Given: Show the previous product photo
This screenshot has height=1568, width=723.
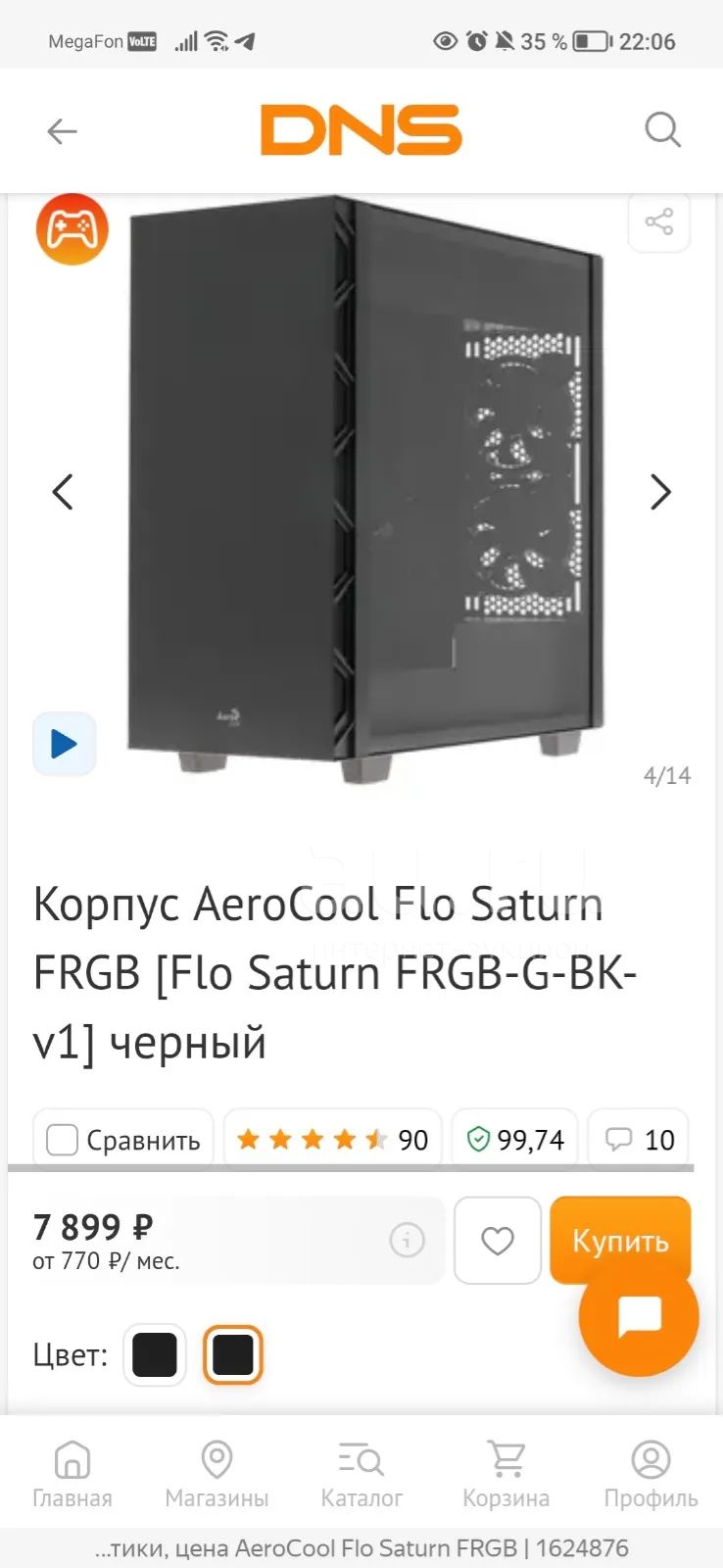Looking at the screenshot, I should [x=63, y=492].
